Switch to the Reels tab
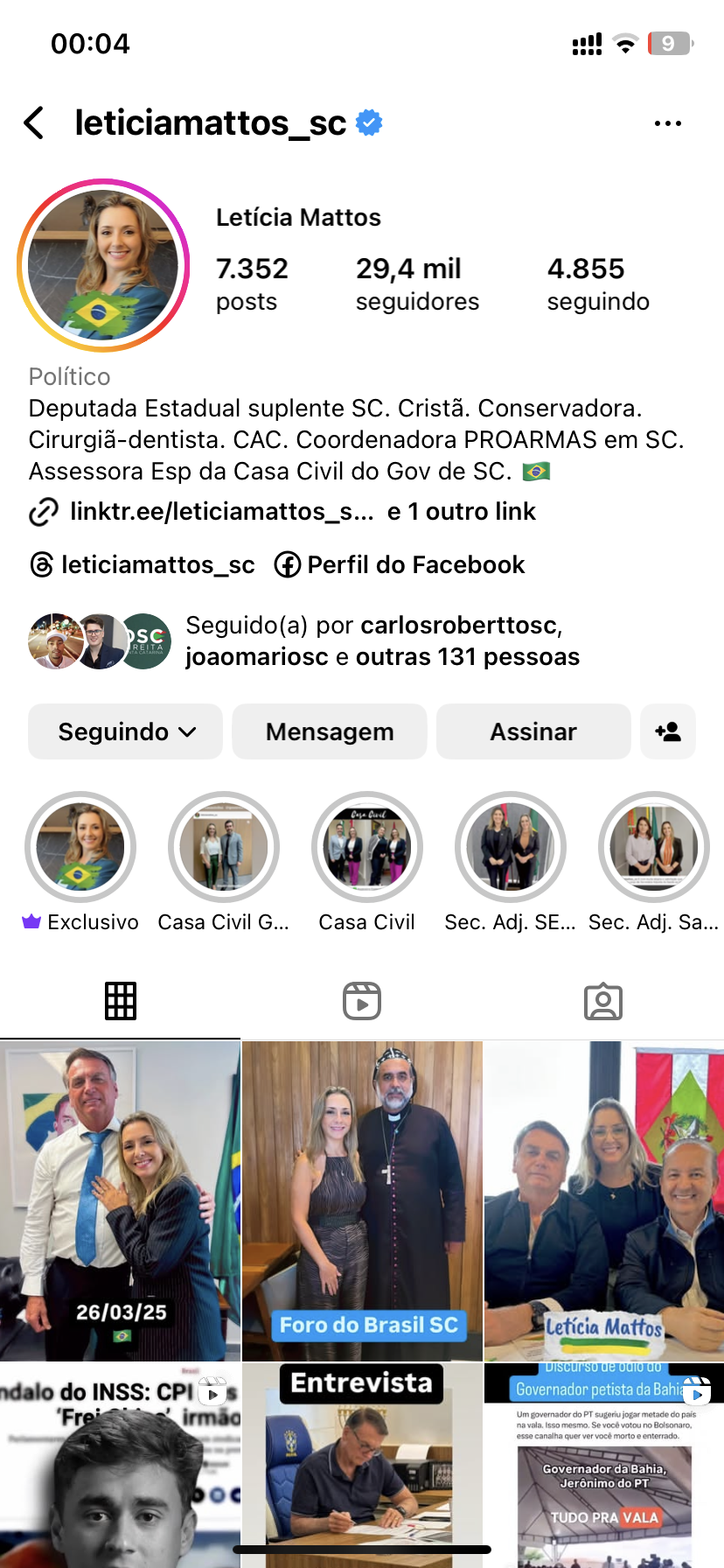Viewport: 724px width, 1568px height. coord(362,1001)
